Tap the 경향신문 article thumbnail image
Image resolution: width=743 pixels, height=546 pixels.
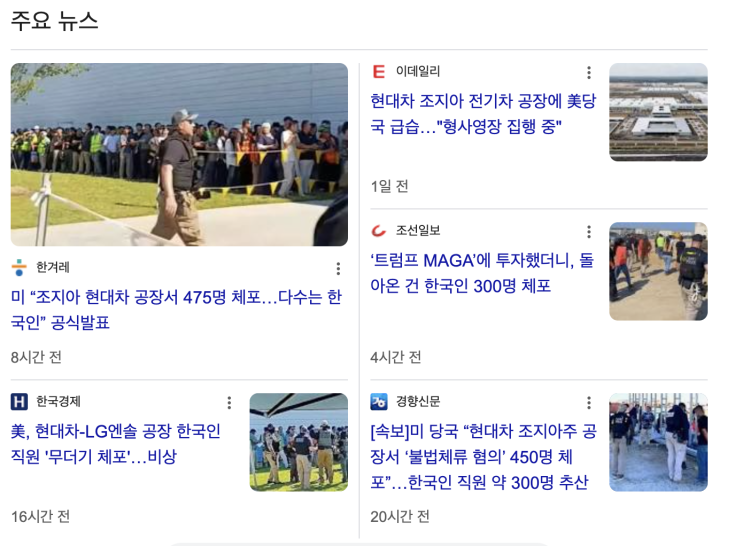tap(658, 442)
